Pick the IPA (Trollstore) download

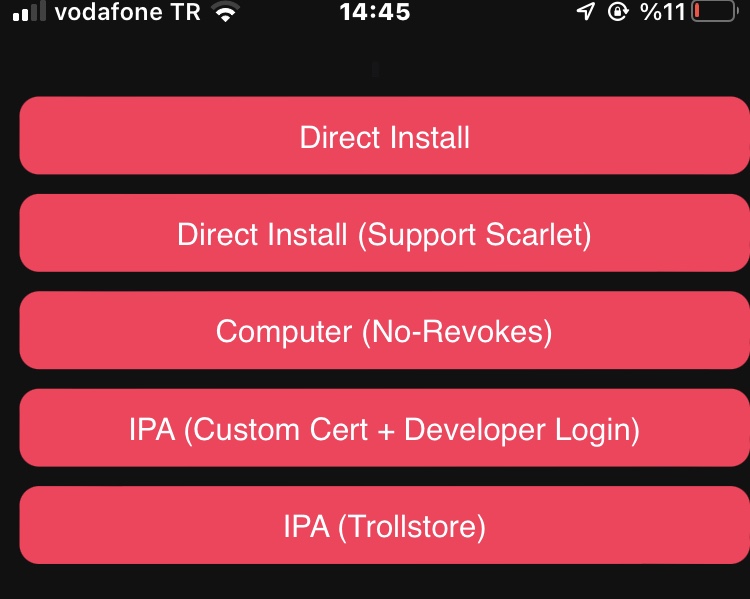[x=384, y=525]
